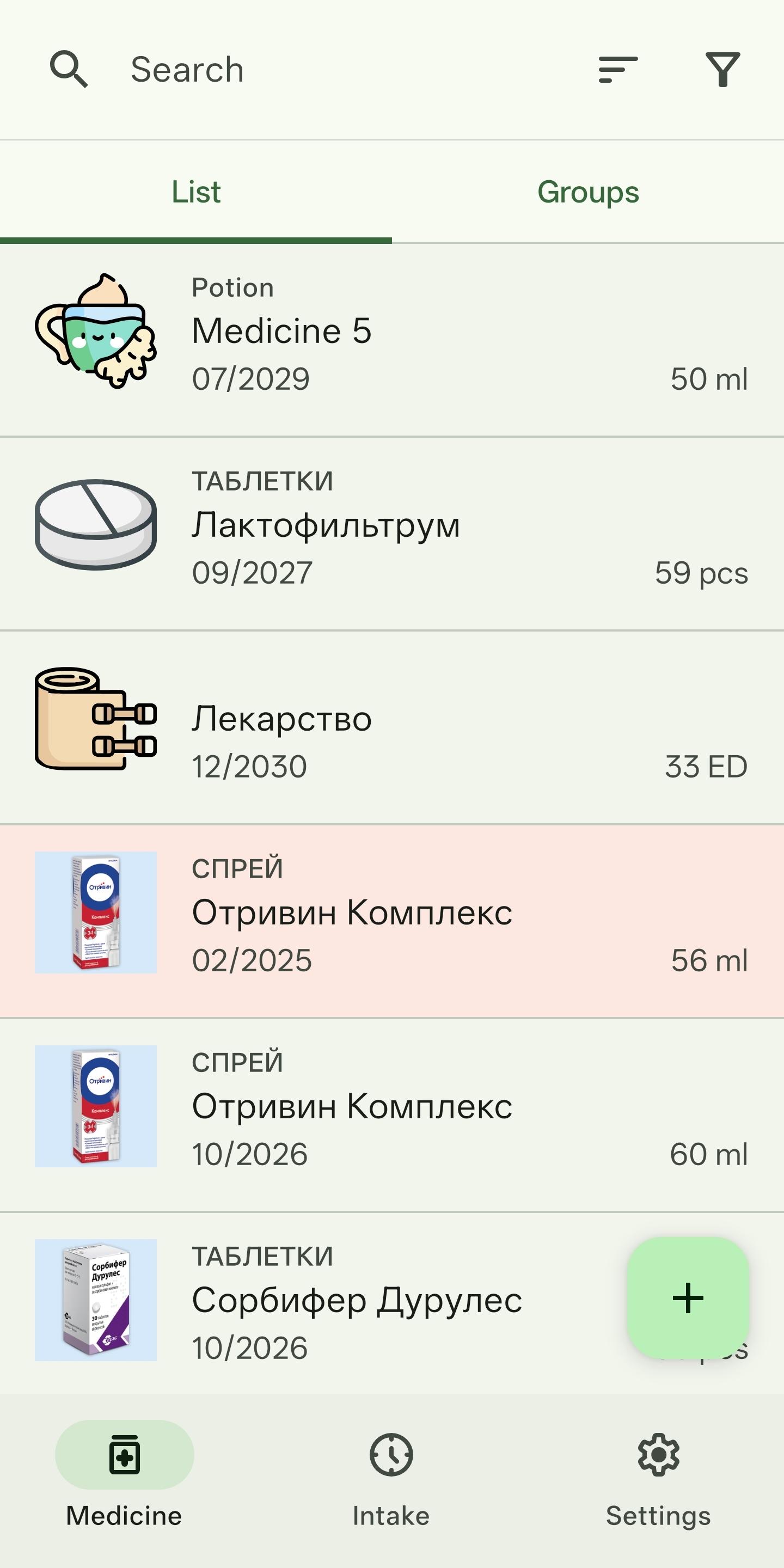Open the Лекарство entry
The image size is (784, 1568).
point(392,727)
